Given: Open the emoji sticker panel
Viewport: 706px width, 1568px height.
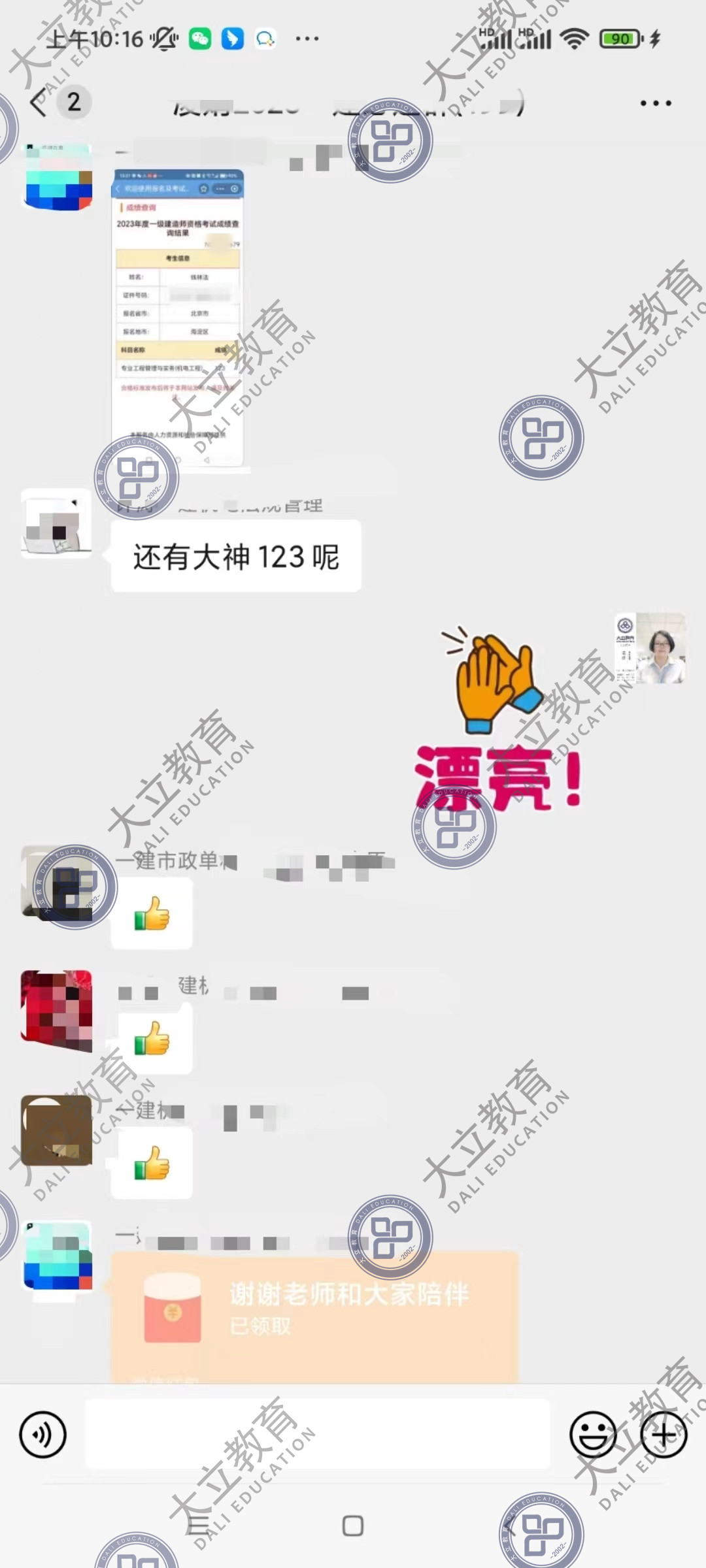Looking at the screenshot, I should pyautogui.click(x=592, y=1435).
